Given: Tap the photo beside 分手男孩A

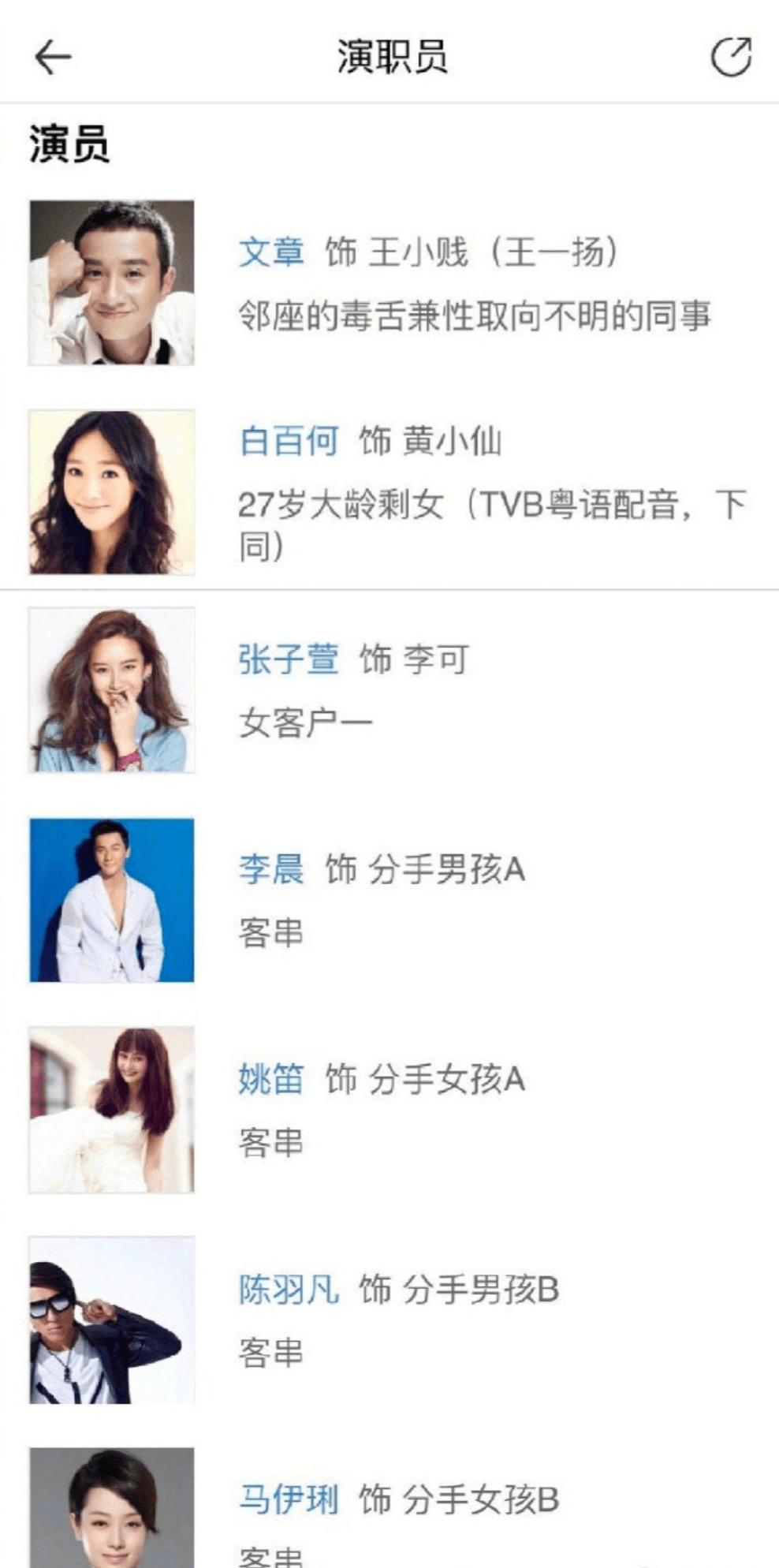Looking at the screenshot, I should pyautogui.click(x=112, y=900).
